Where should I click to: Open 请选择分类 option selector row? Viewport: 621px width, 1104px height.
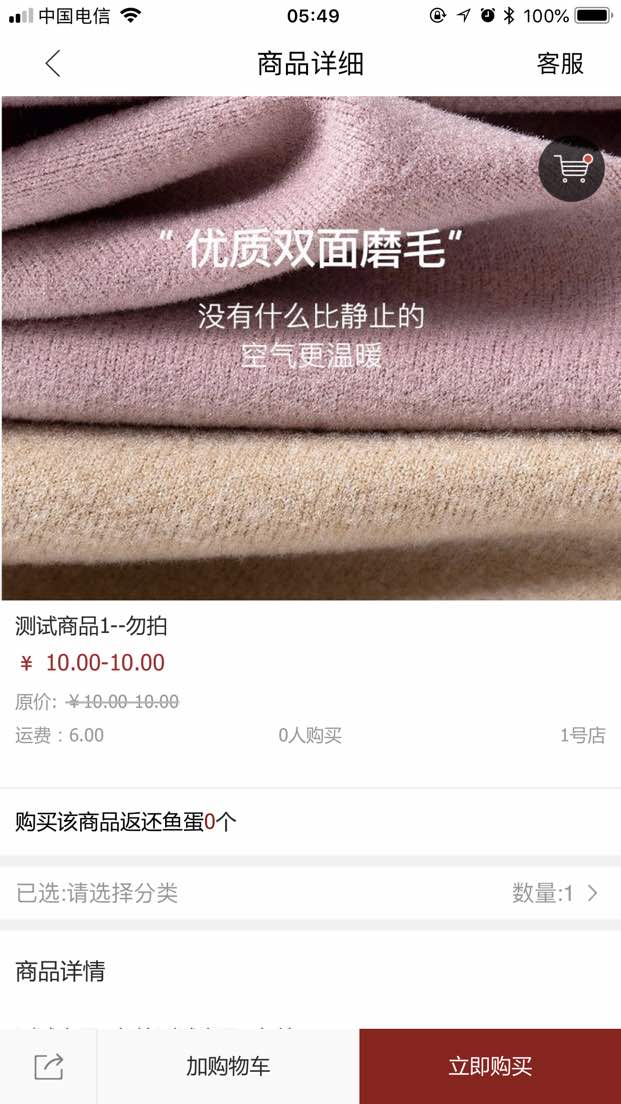[x=310, y=893]
